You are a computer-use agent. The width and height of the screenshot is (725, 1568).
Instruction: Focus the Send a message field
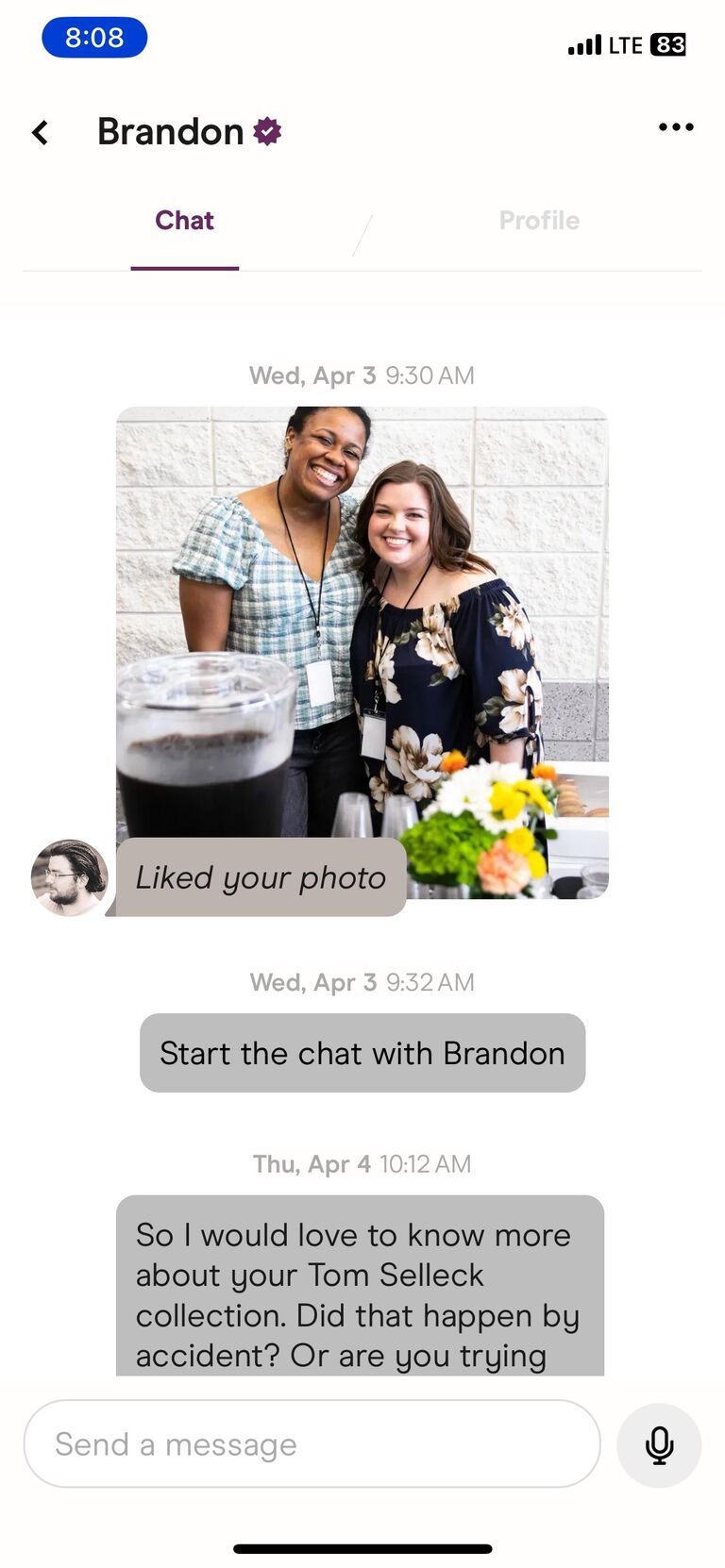(x=312, y=1443)
